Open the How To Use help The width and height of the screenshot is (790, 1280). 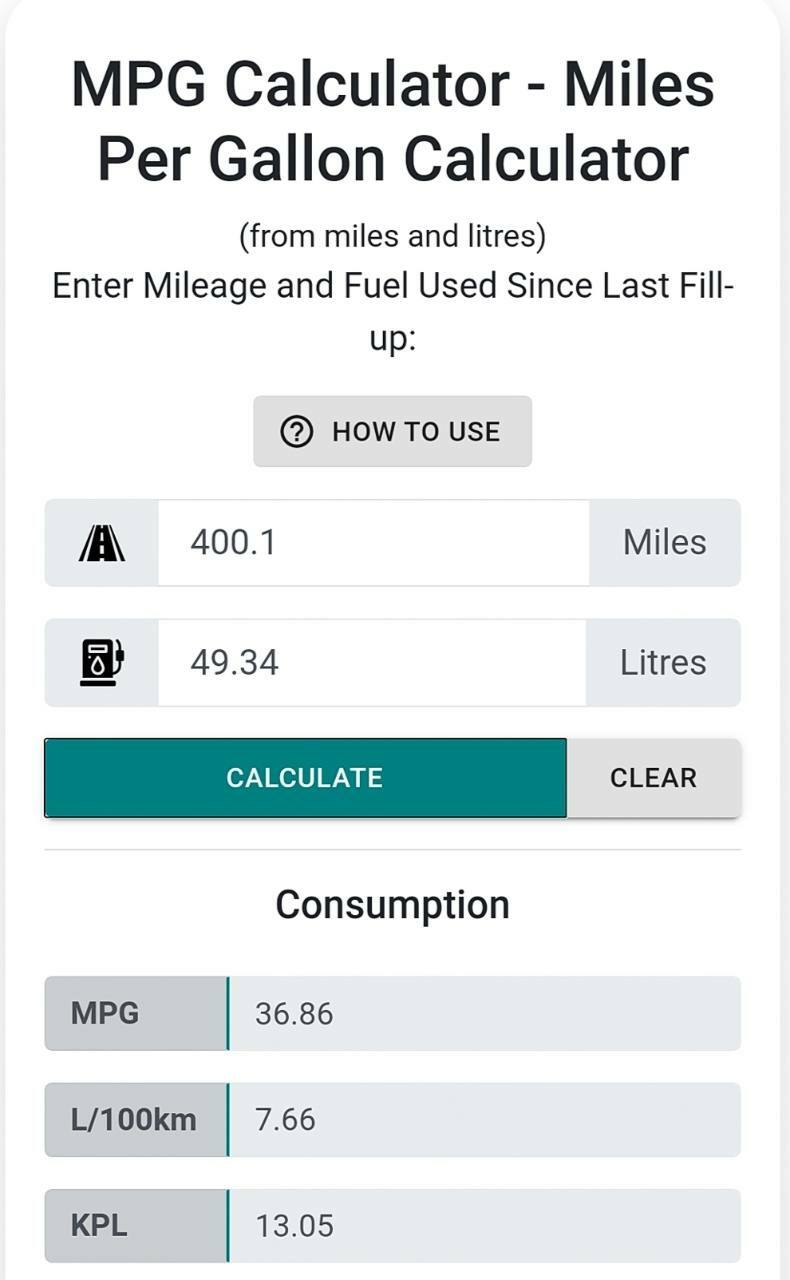392,431
